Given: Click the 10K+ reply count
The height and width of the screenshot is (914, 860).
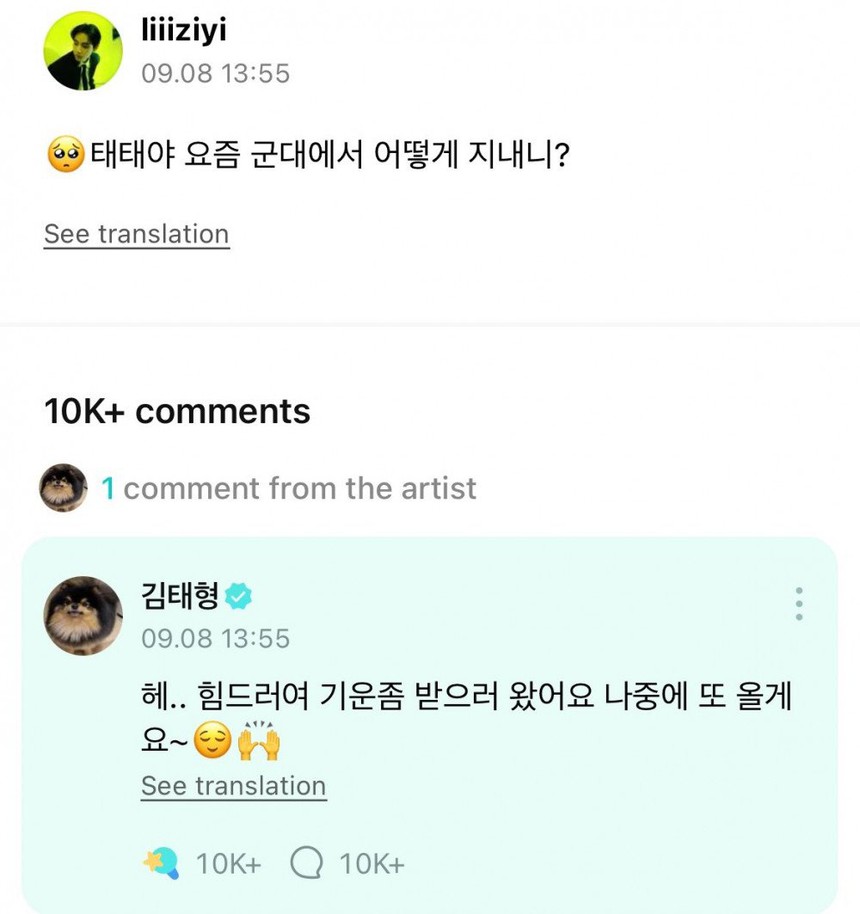Looking at the screenshot, I should click(x=372, y=864).
